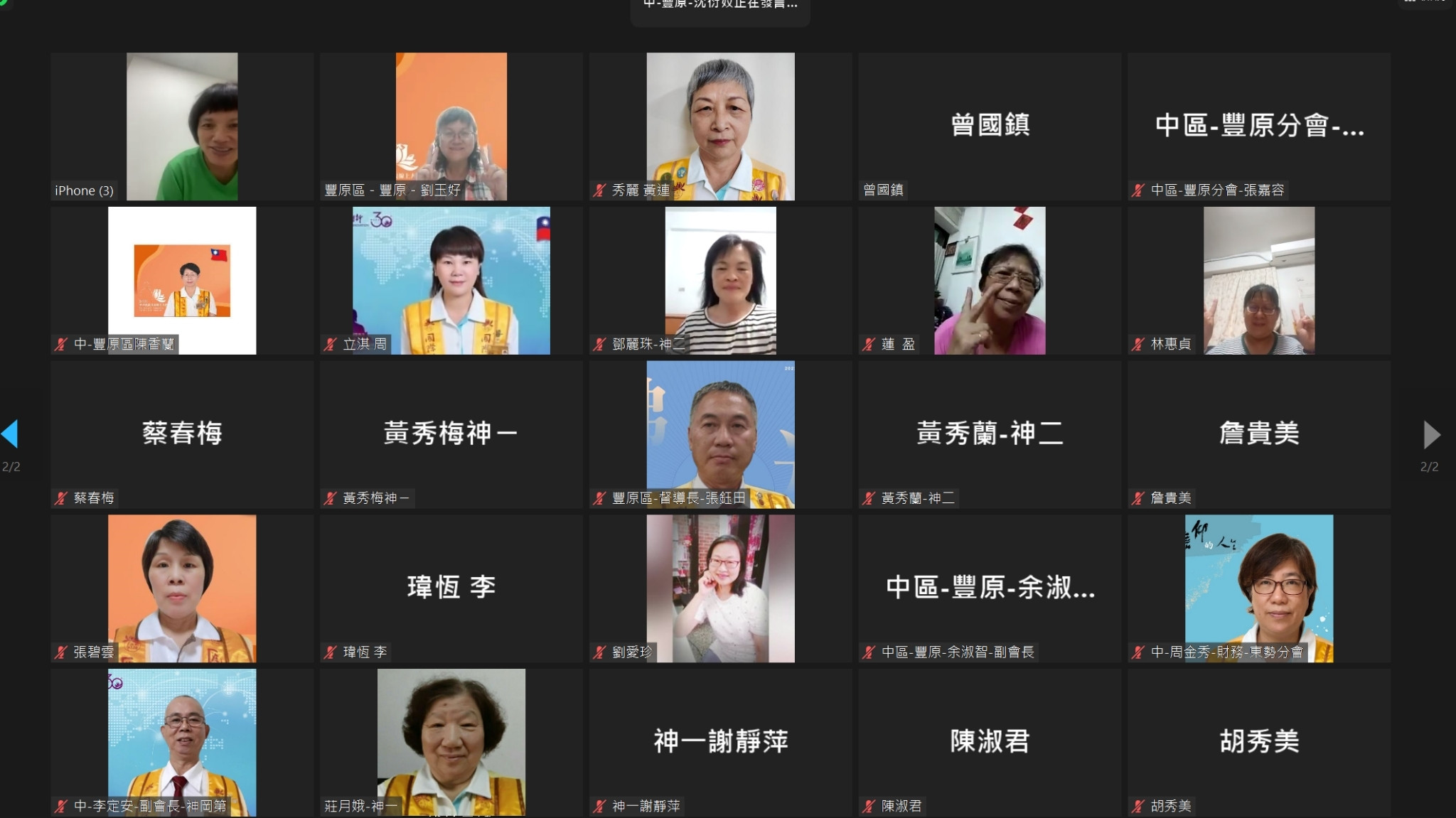Select the 連 盈 video tile

coord(990,281)
